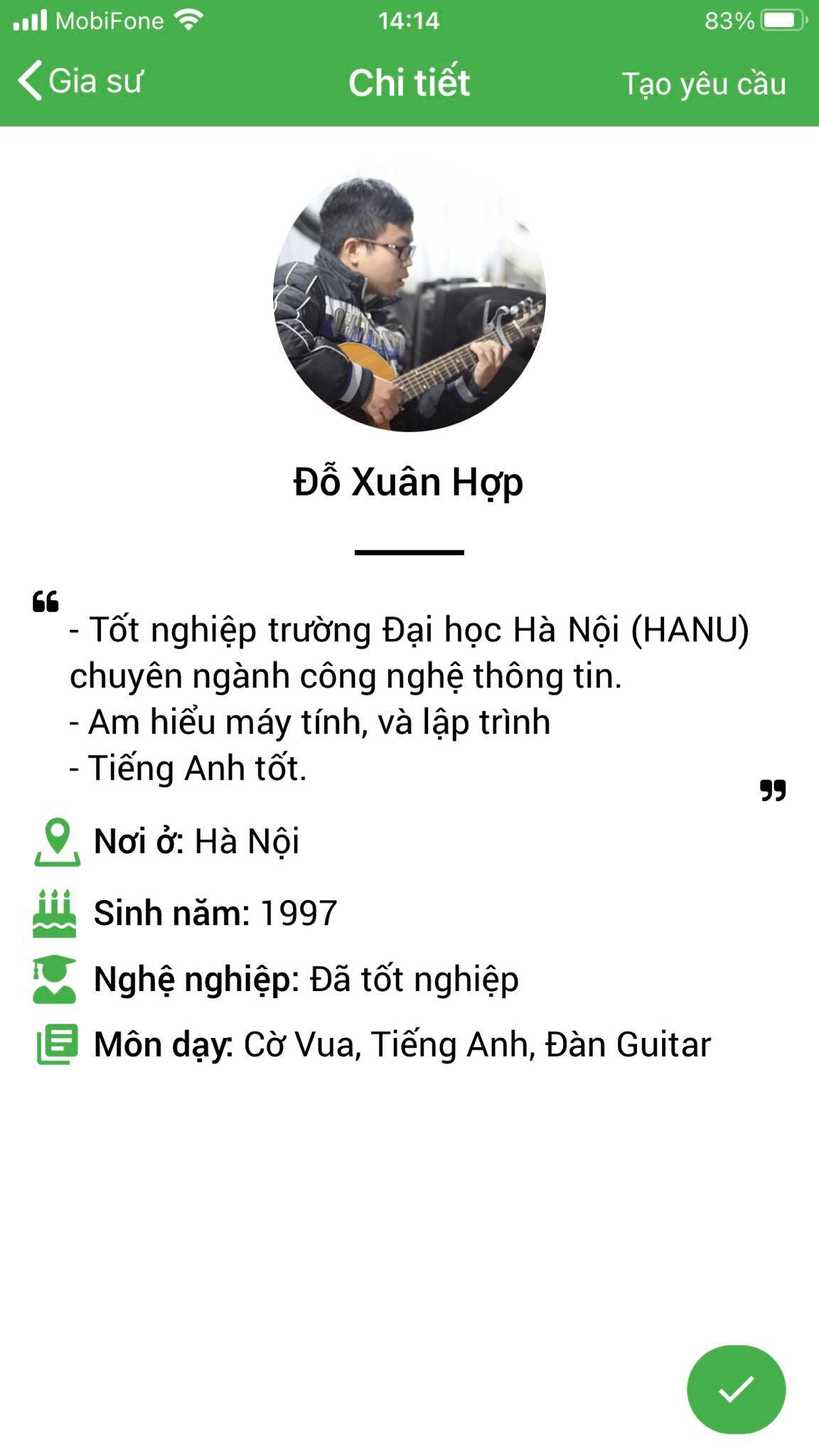Open Đỗ Xuân Hợp's profile photo
819x1456 pixels.
(409, 296)
